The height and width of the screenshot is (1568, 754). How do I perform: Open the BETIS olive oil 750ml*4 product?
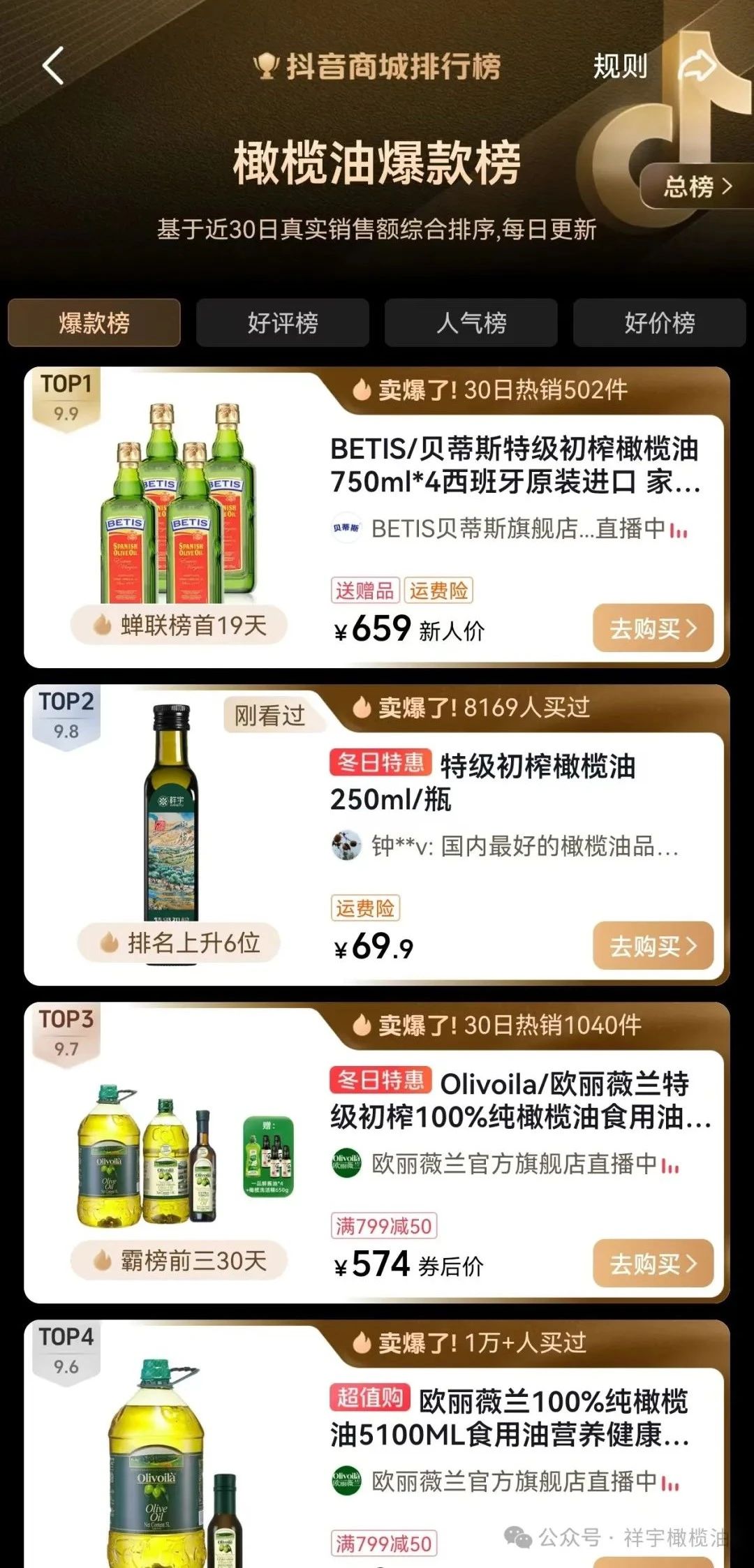tap(514, 465)
